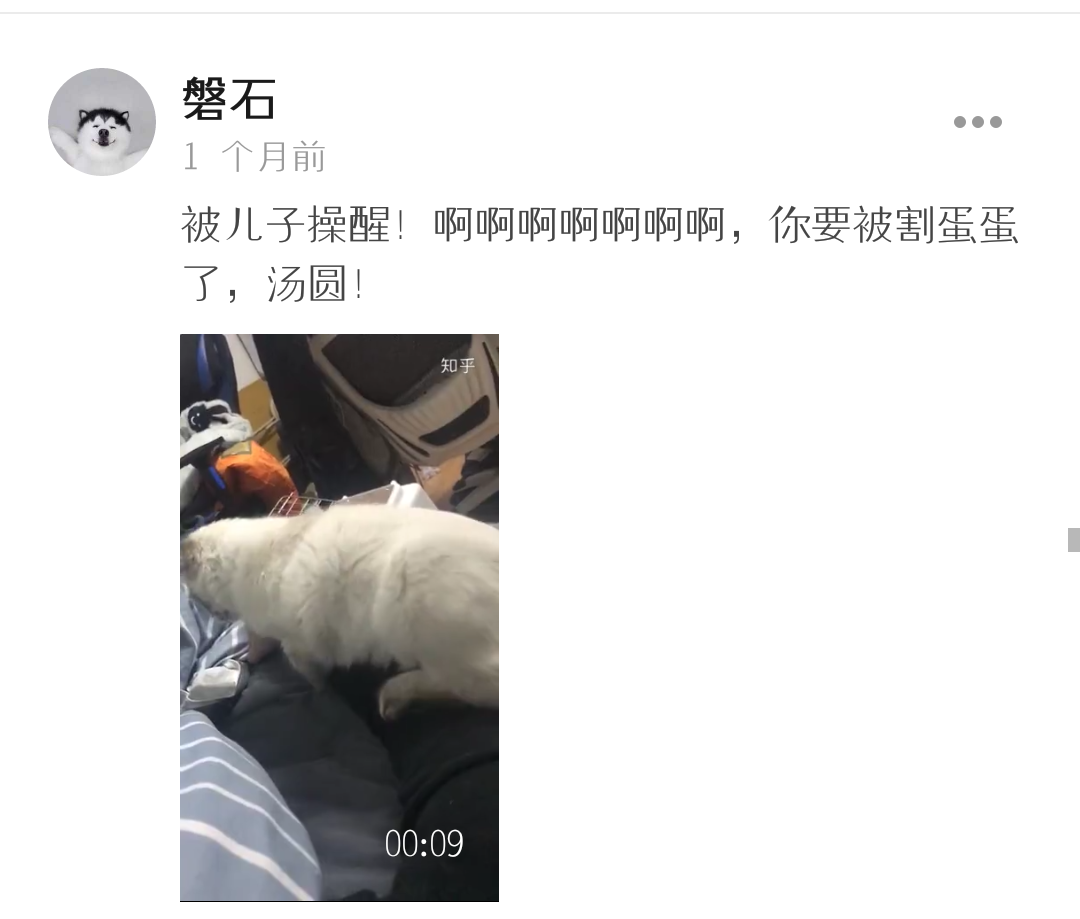Play the 00:09 cat video
The height and width of the screenshot is (919, 1080).
point(339,617)
